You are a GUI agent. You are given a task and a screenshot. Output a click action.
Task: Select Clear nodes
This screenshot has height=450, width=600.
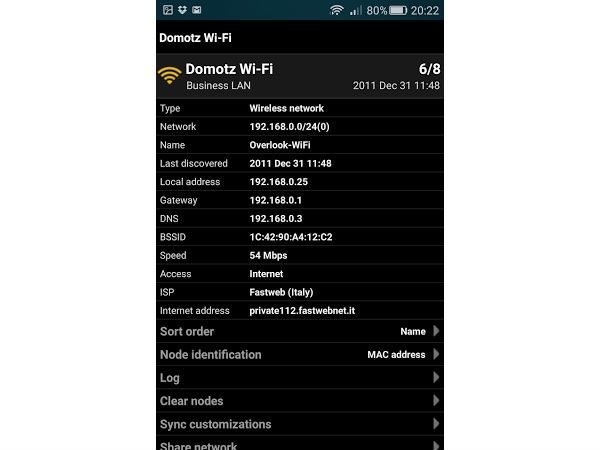click(x=299, y=401)
